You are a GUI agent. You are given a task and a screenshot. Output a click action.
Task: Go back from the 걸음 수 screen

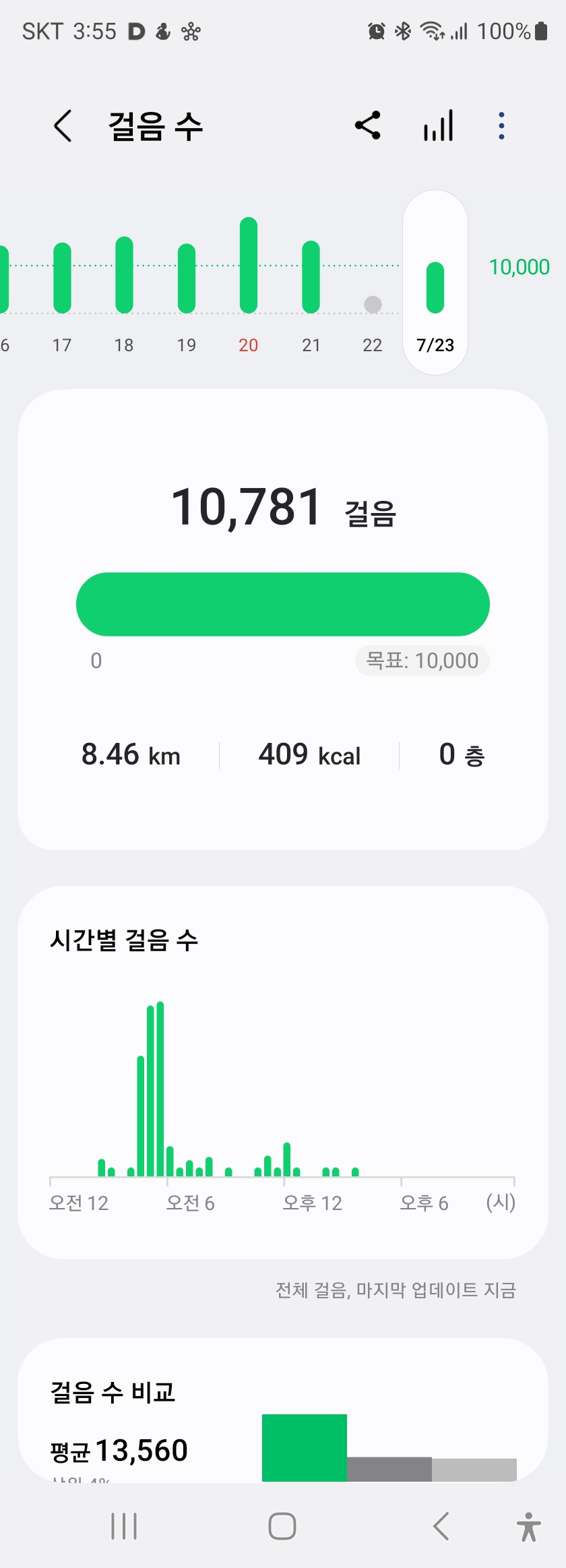click(x=63, y=126)
